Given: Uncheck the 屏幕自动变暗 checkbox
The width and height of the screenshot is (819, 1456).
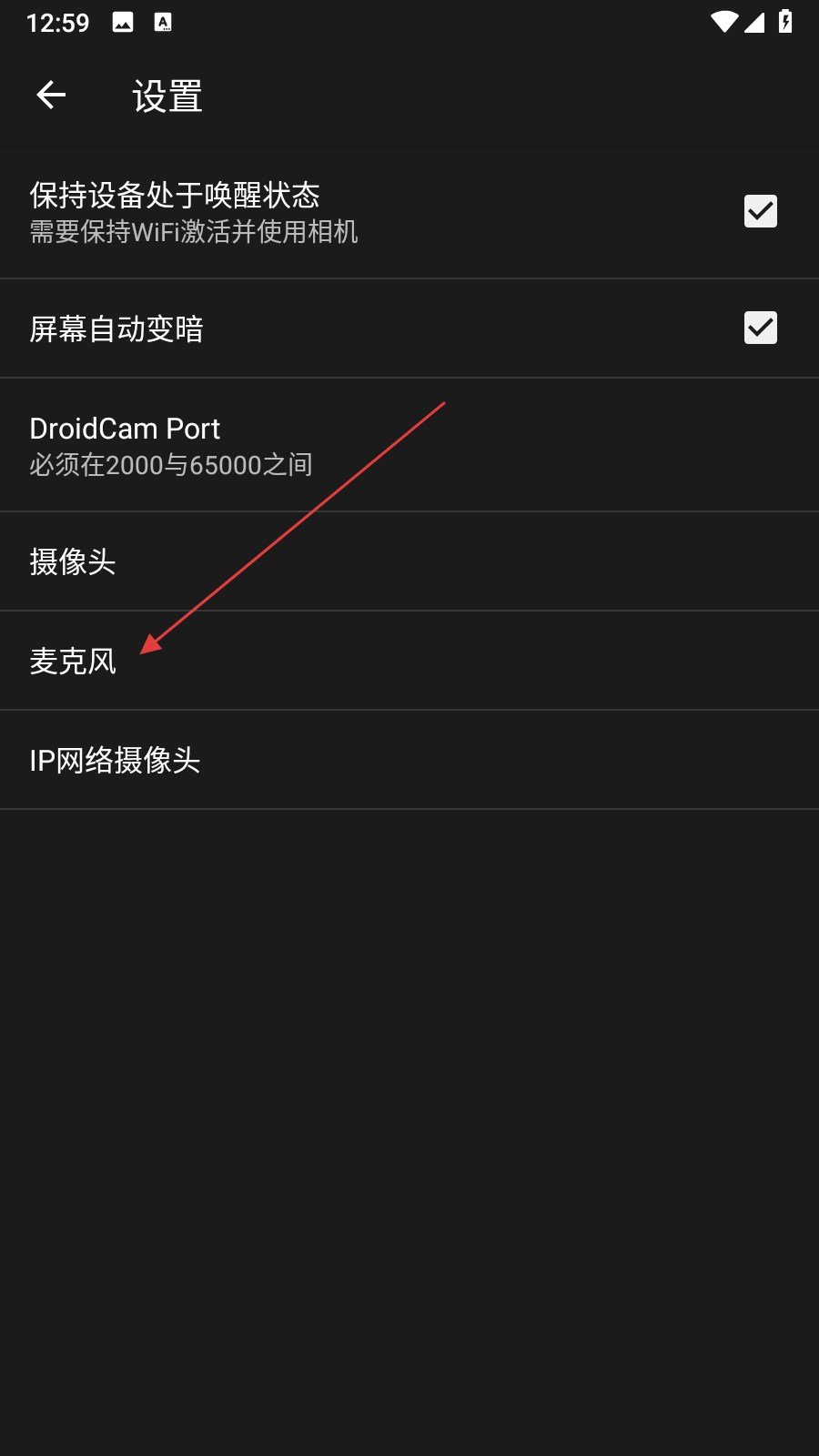Looking at the screenshot, I should tap(760, 328).
